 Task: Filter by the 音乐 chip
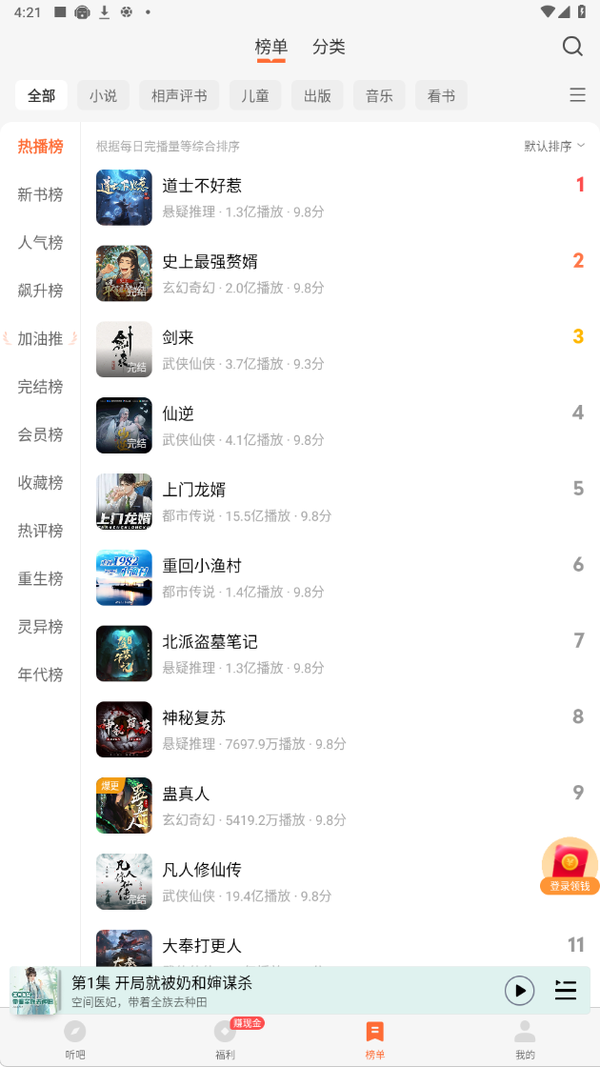pos(379,96)
